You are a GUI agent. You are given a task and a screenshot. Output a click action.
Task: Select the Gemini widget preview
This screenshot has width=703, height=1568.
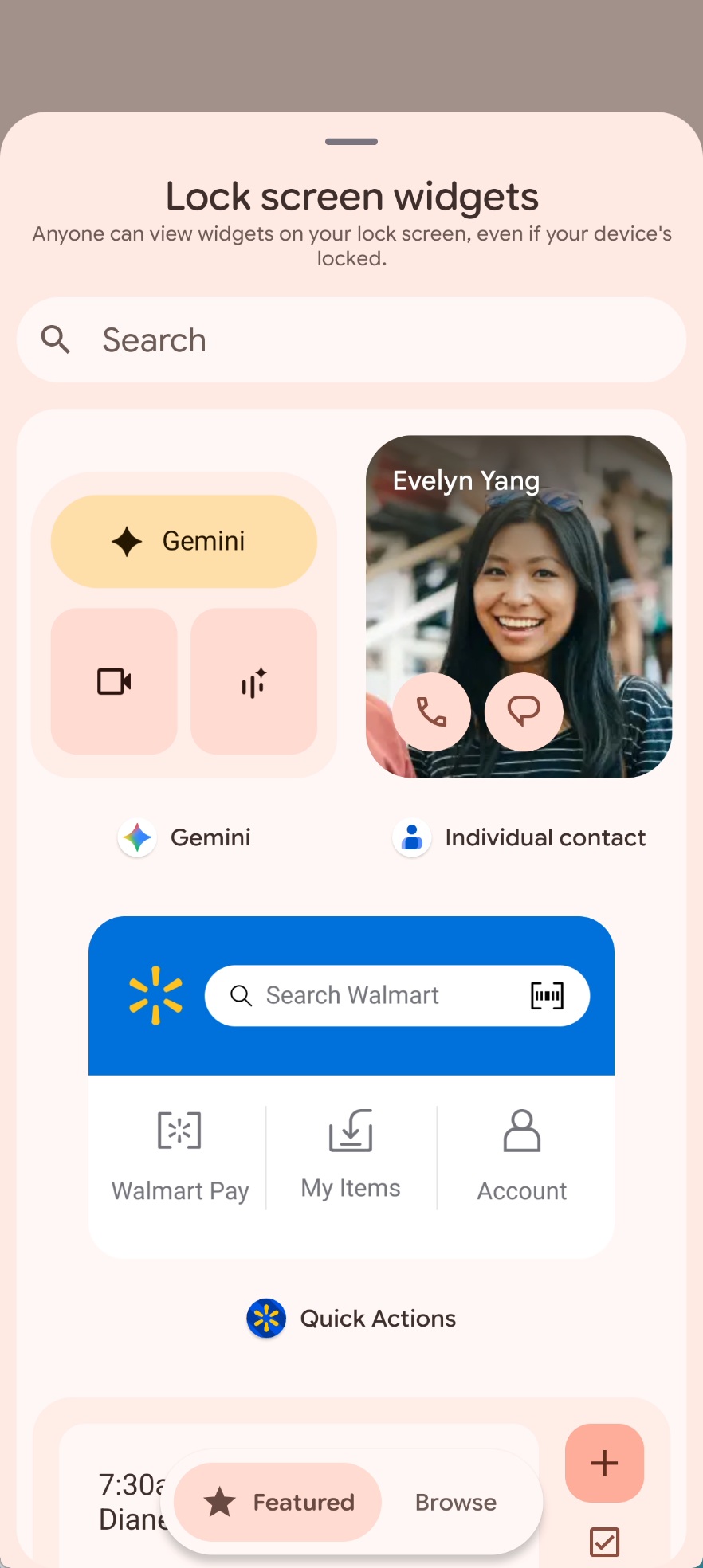pyautogui.click(x=184, y=624)
